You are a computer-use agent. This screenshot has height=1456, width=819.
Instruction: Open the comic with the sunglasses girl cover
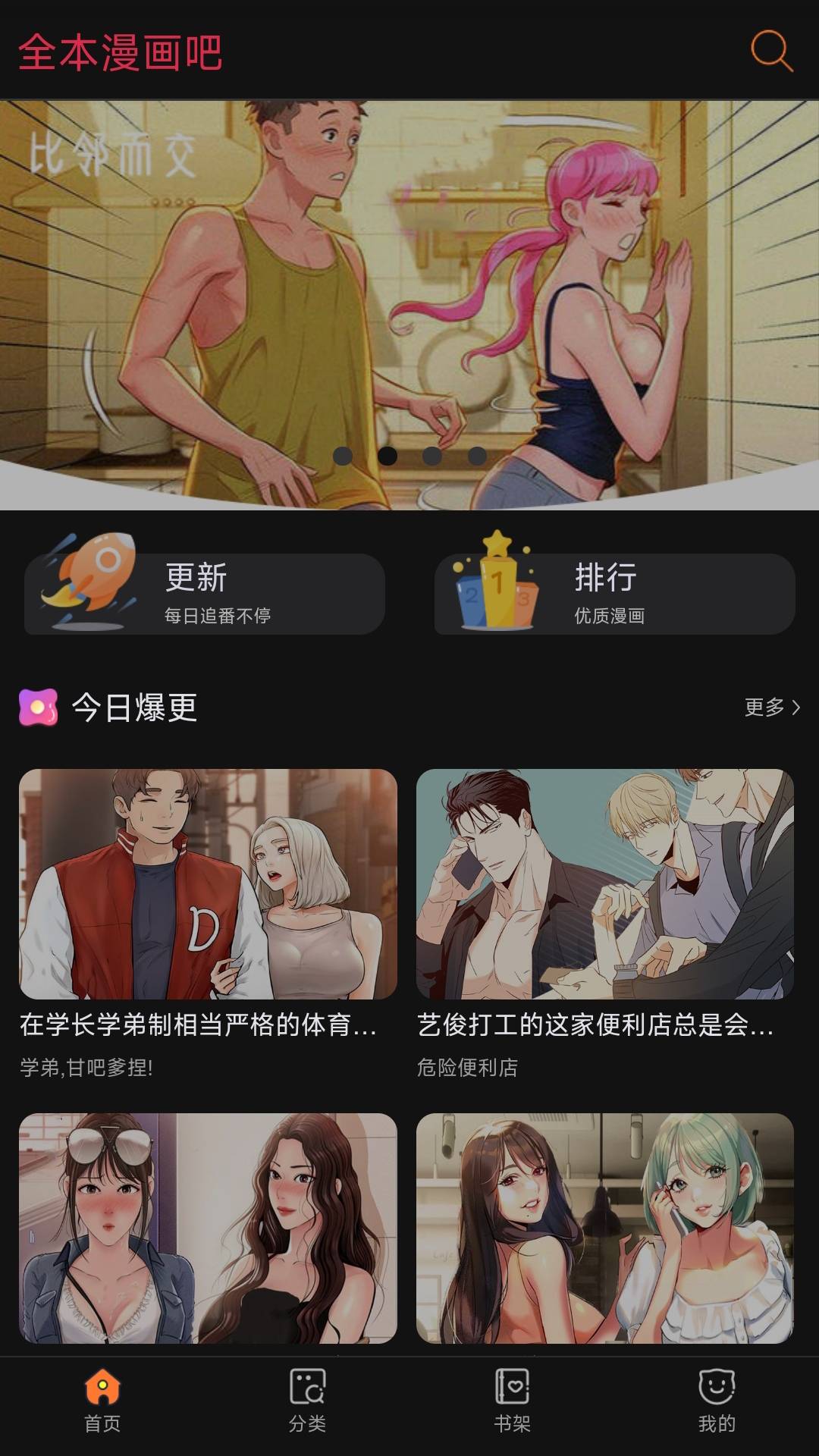(208, 1227)
